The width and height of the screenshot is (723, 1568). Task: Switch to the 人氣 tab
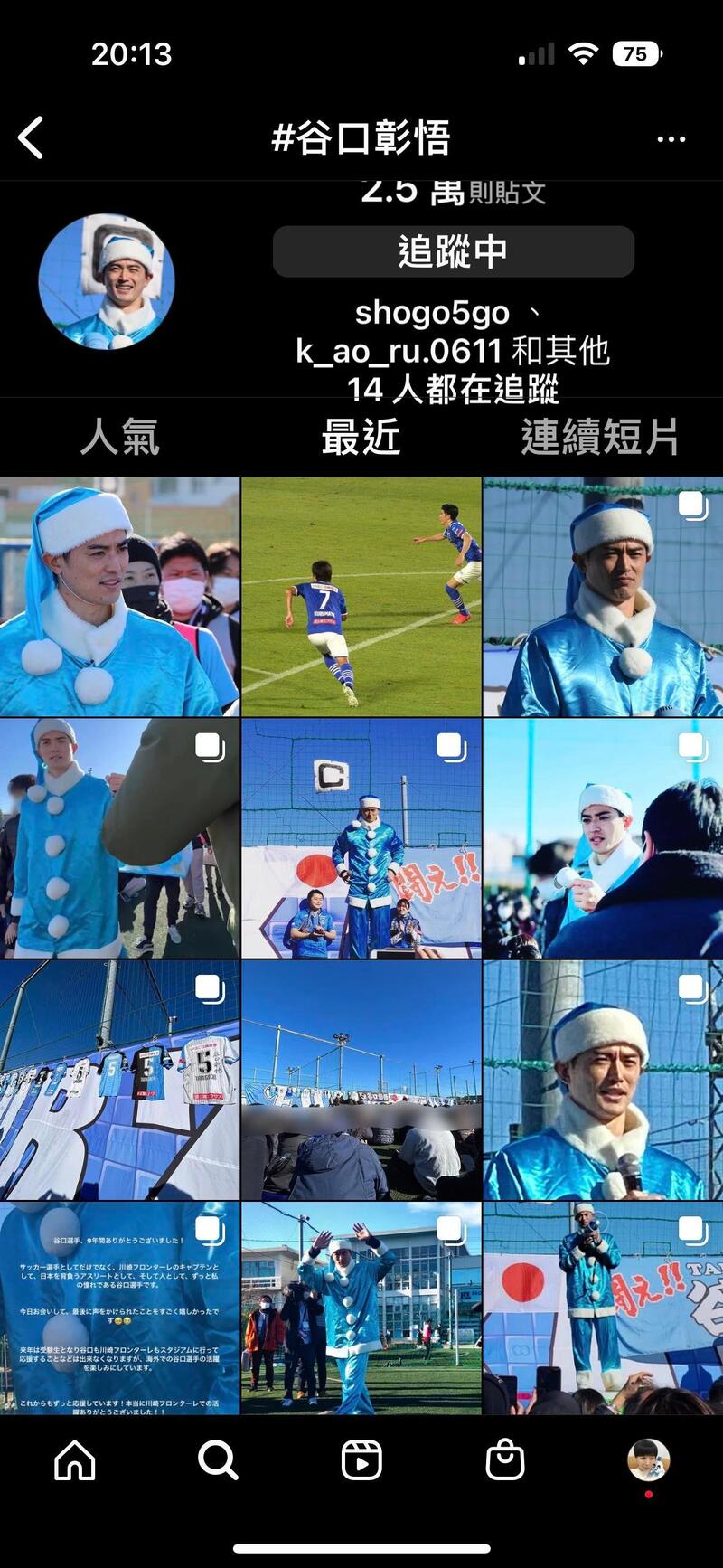coord(119,438)
